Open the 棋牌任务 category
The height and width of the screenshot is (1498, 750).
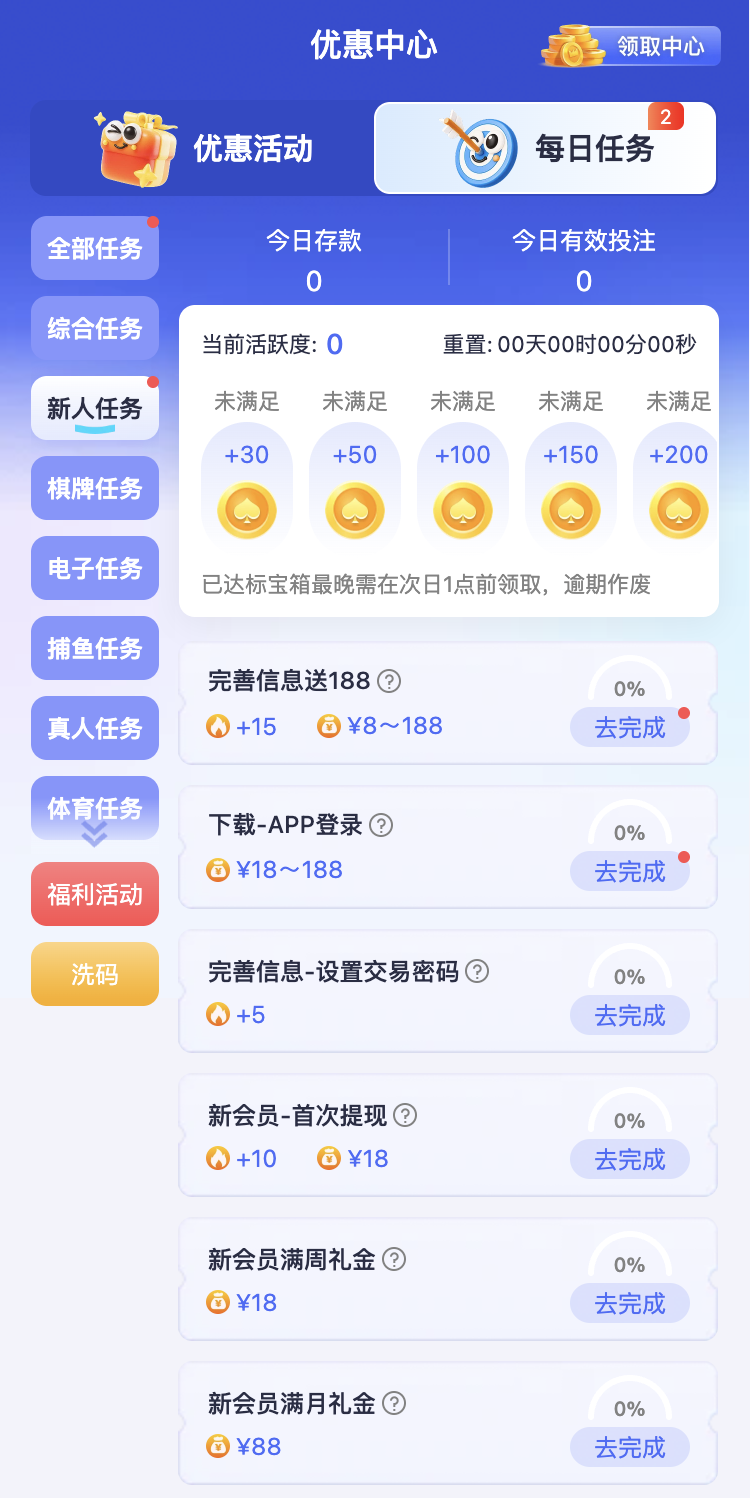coord(95,488)
